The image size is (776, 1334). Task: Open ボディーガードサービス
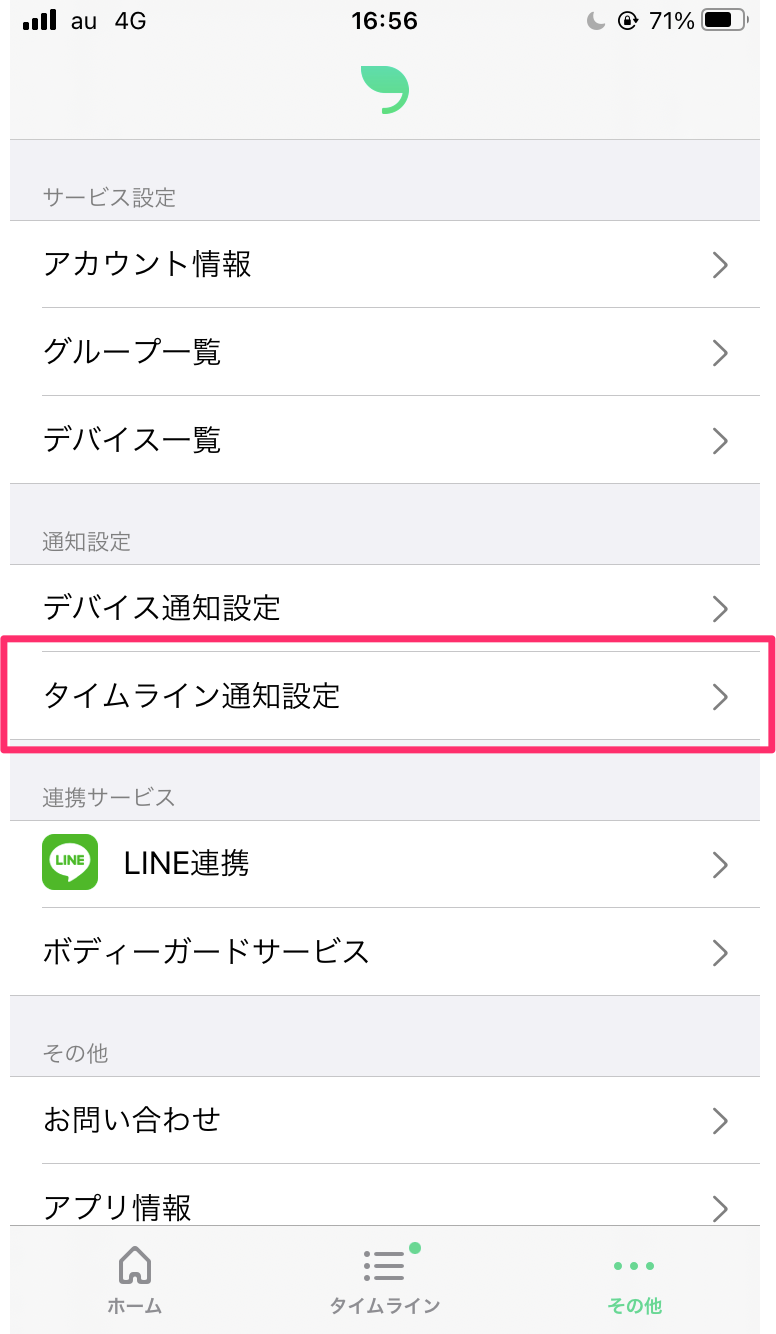click(x=388, y=951)
